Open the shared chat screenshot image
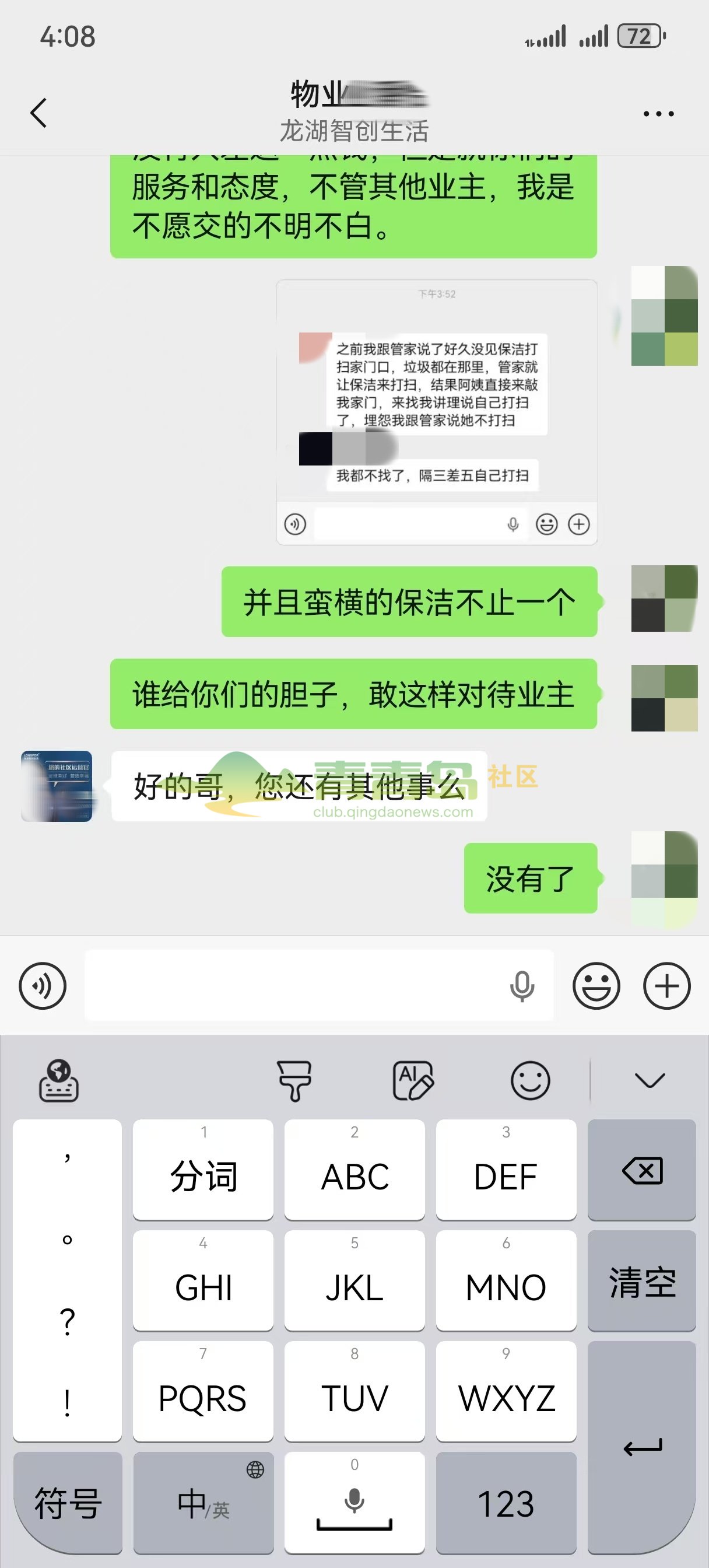The width and height of the screenshot is (709, 1568). [436, 412]
